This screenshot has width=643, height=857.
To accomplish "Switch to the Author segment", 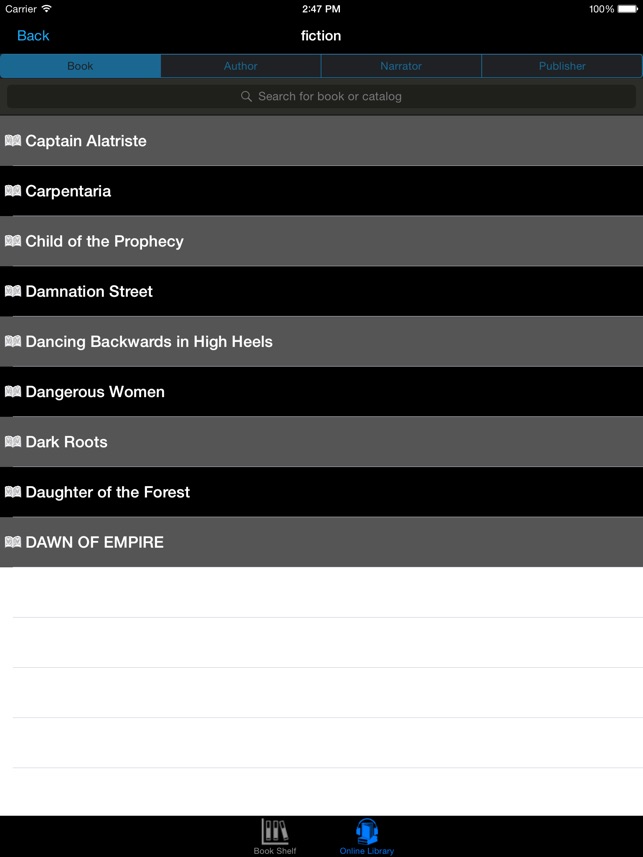I will point(241,66).
